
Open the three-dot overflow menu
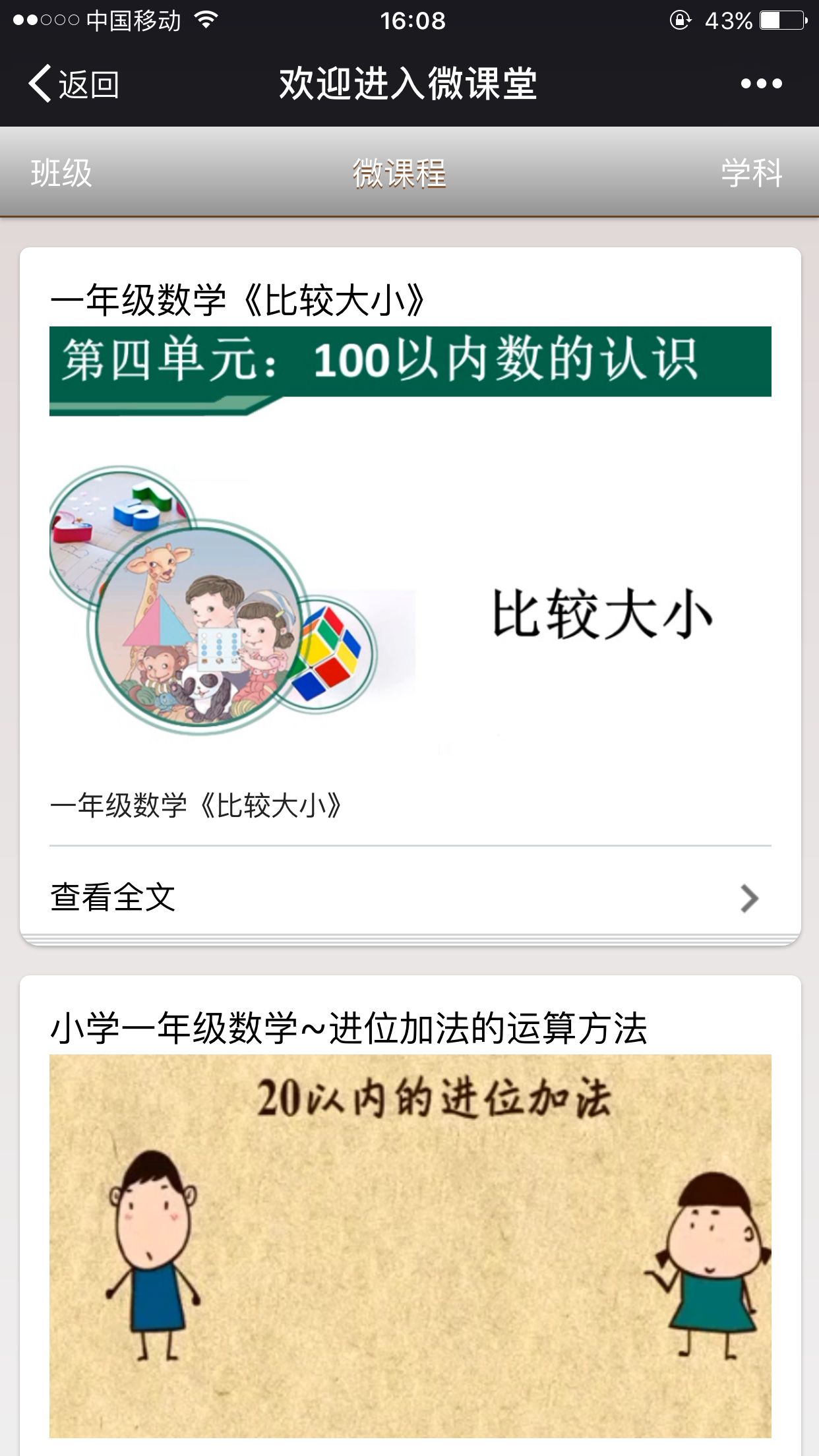[761, 84]
